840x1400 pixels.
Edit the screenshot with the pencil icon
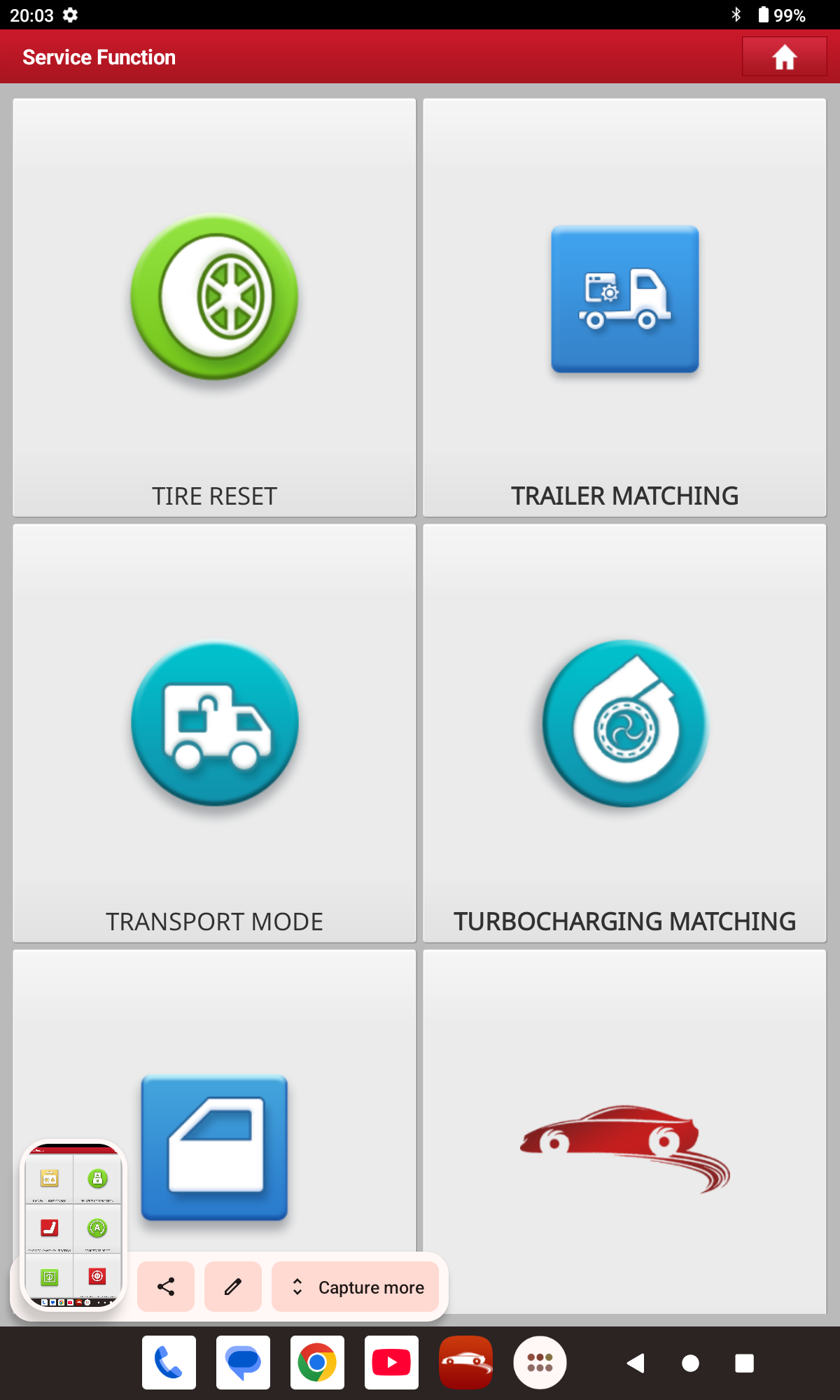point(233,1287)
